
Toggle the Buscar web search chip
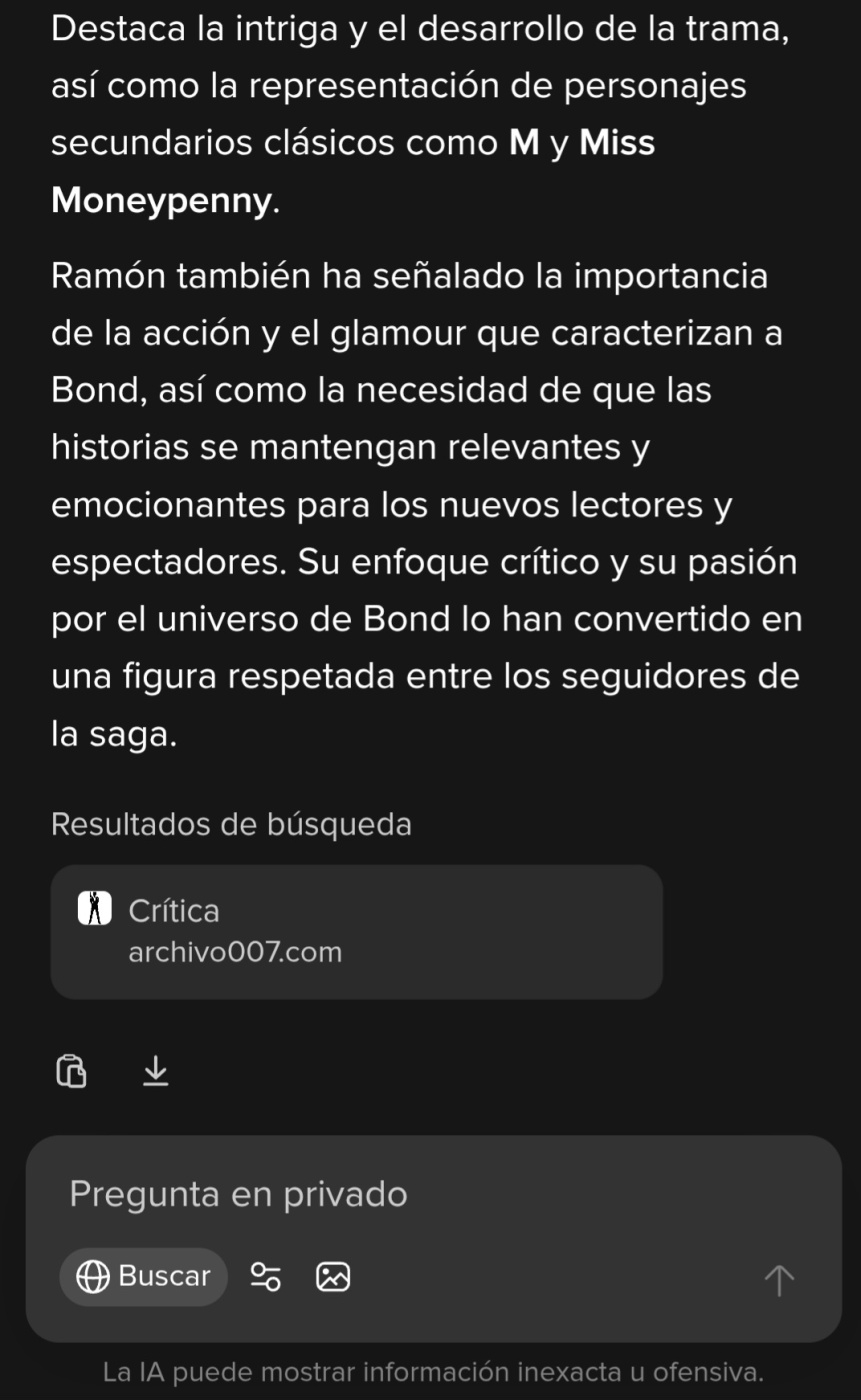[144, 1276]
